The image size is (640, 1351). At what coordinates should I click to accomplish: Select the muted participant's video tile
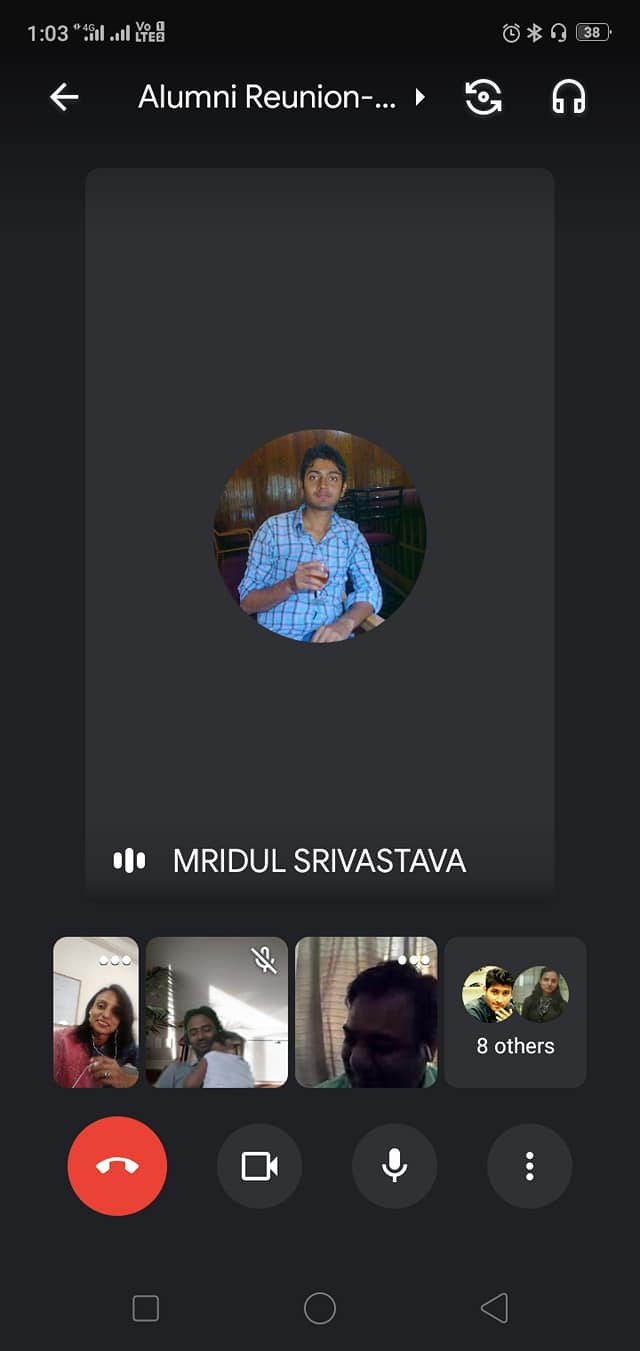click(x=217, y=1012)
